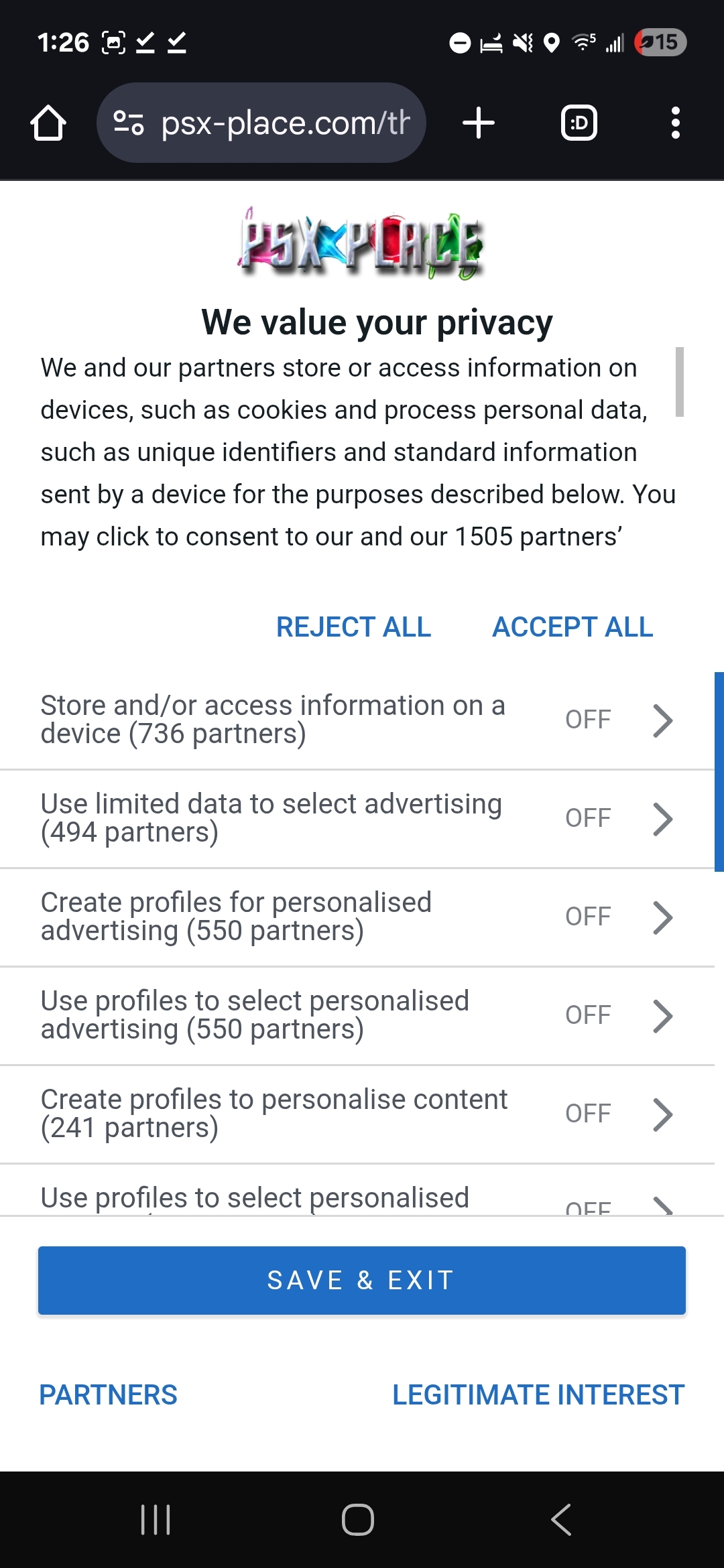Image resolution: width=724 pixels, height=1568 pixels.
Task: Tap the psx-place.com address bar
Action: tap(261, 123)
